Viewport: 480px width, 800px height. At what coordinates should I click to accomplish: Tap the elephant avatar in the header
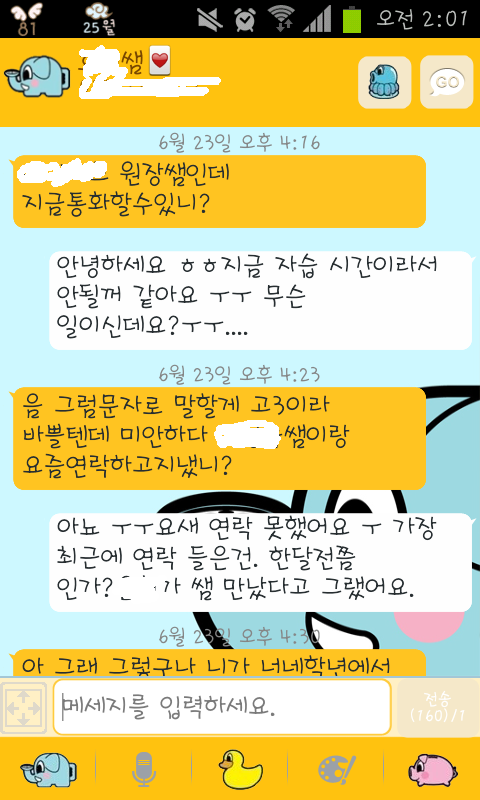[37, 77]
